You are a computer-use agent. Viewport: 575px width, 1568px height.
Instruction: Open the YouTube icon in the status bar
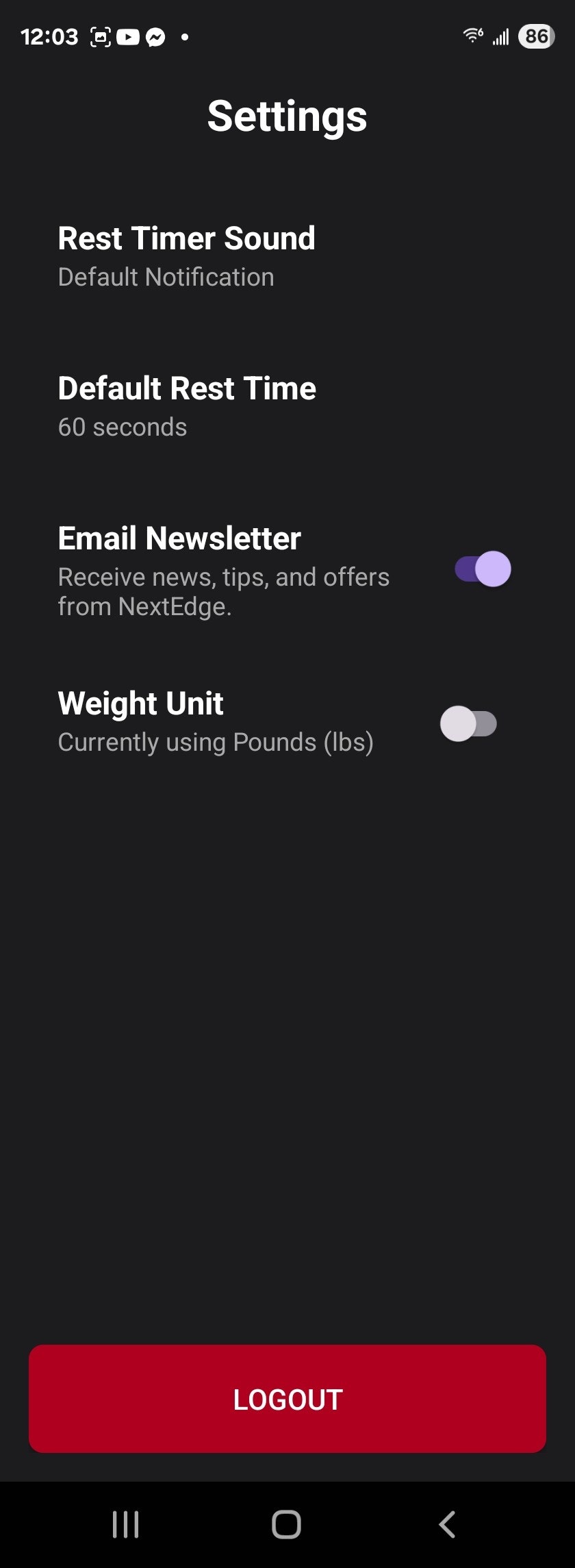click(127, 36)
